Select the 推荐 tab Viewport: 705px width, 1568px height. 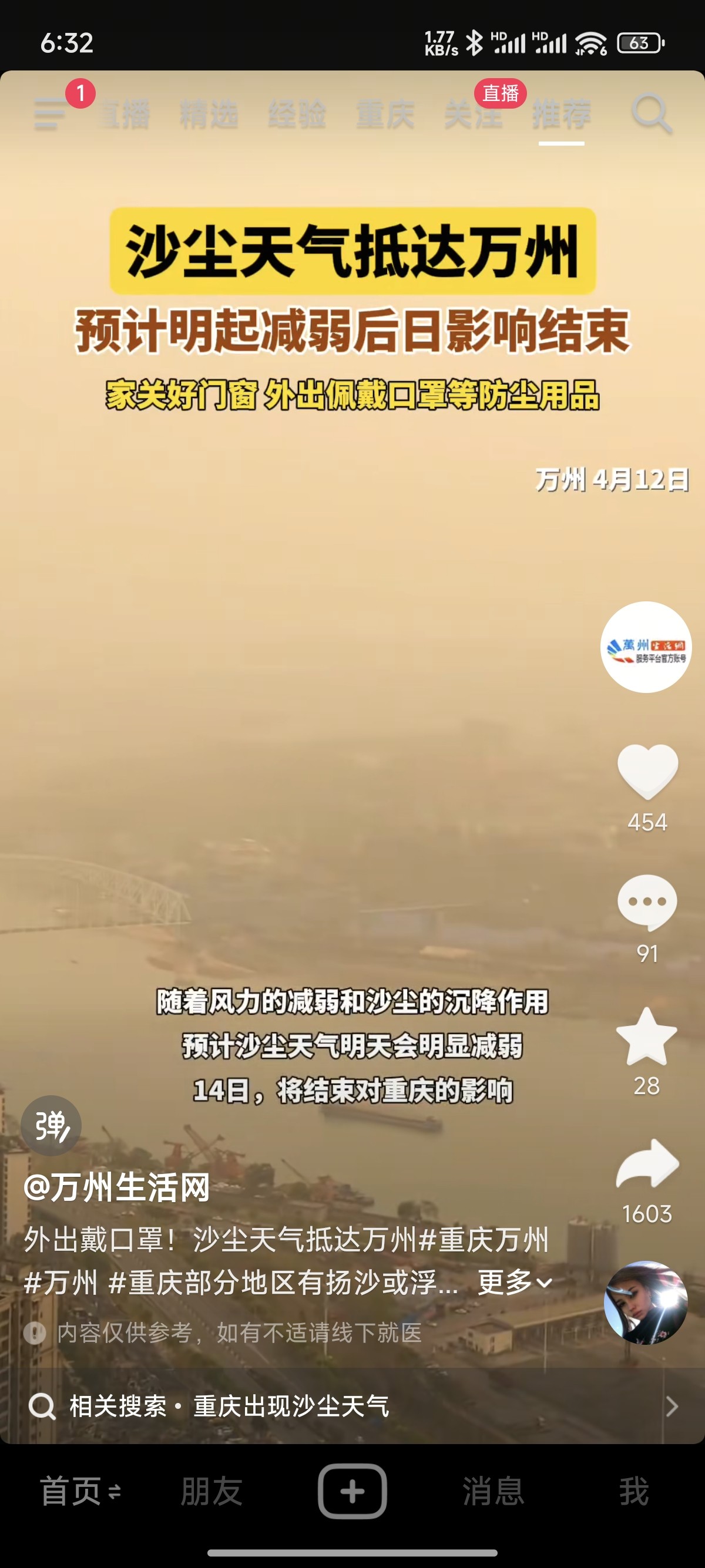pos(561,115)
